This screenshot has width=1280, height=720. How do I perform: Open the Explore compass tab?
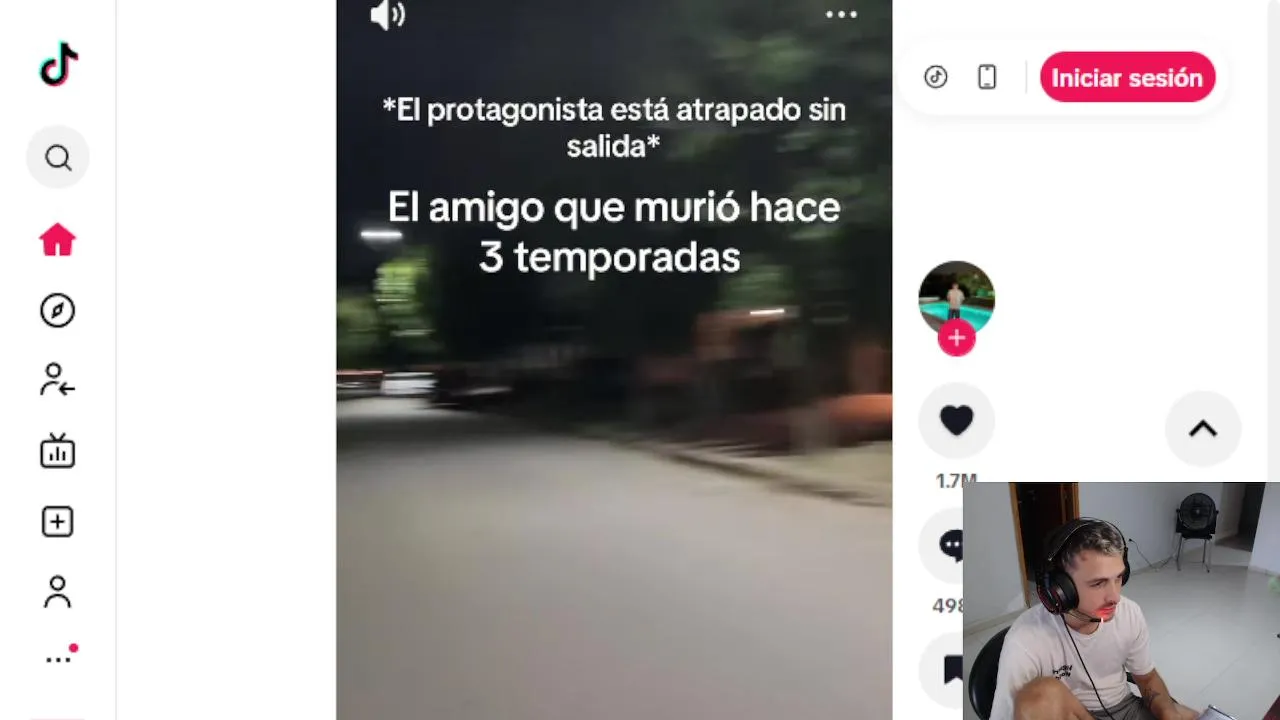pyautogui.click(x=57, y=311)
